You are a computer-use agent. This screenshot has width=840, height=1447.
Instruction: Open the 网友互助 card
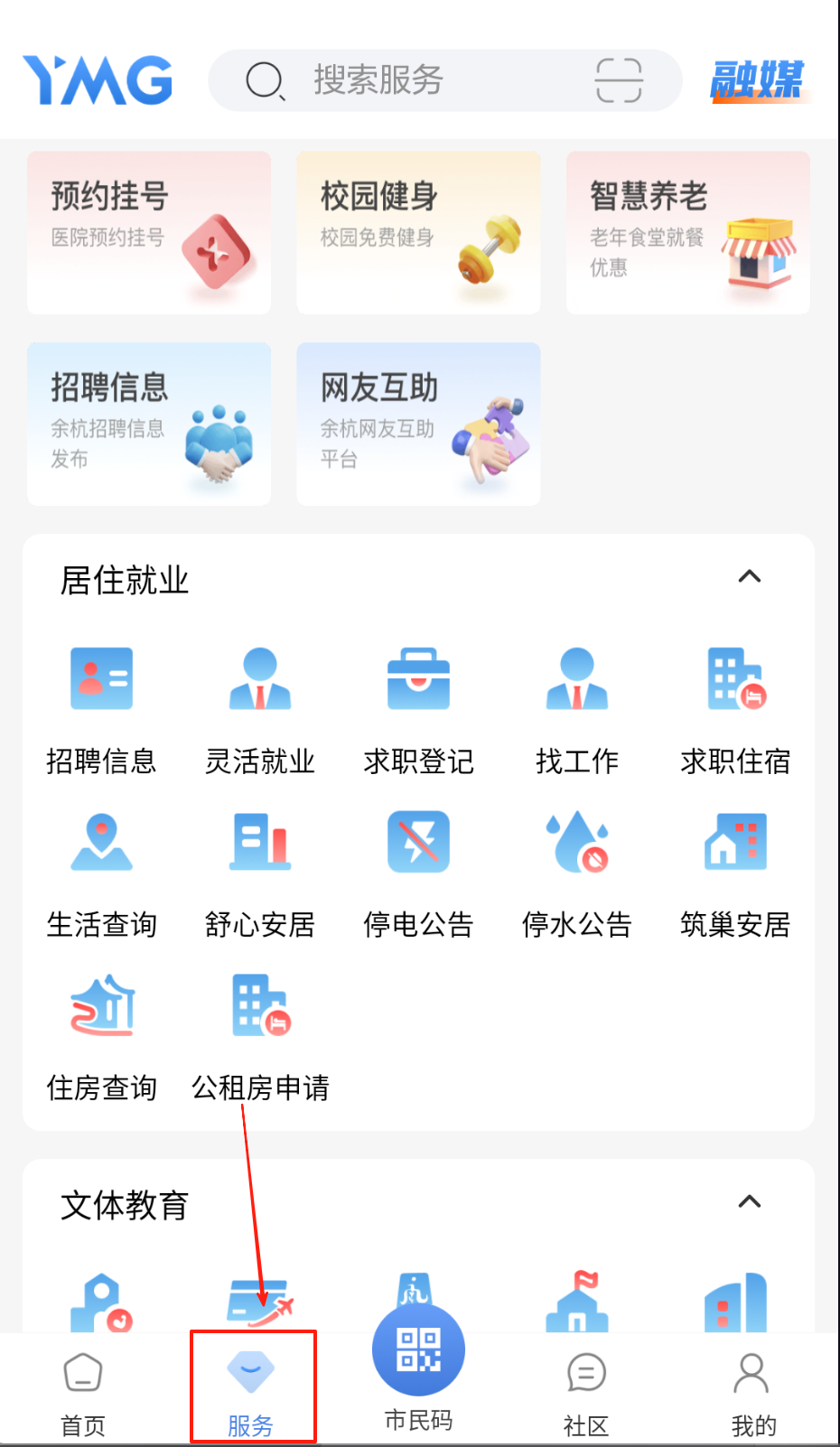click(418, 424)
